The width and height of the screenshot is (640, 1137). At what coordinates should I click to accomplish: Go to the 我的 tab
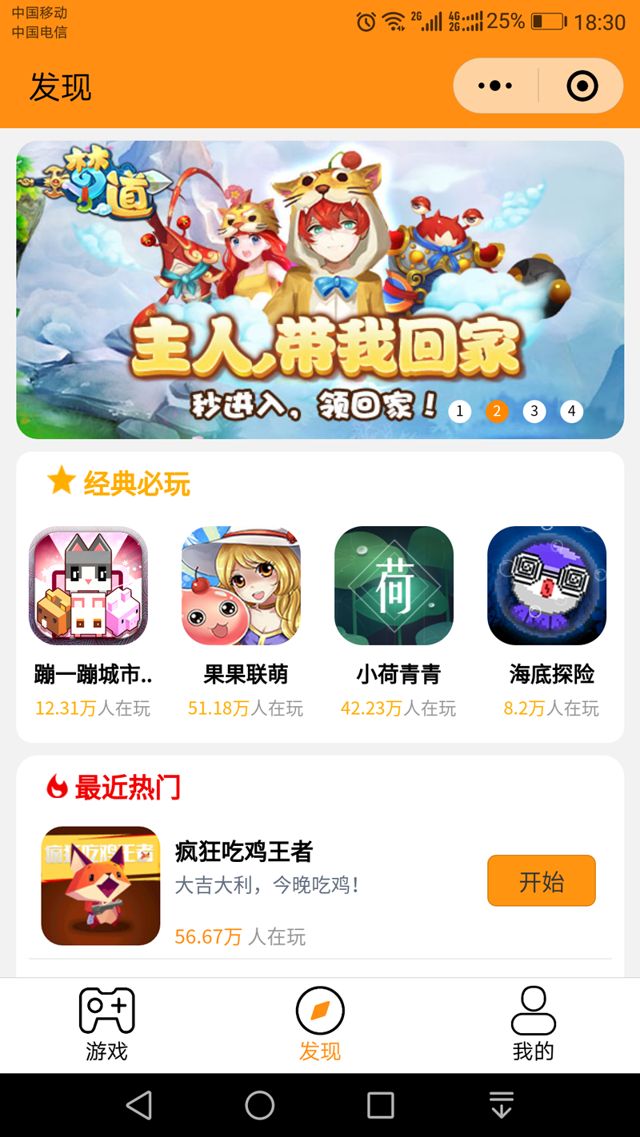click(x=533, y=1024)
